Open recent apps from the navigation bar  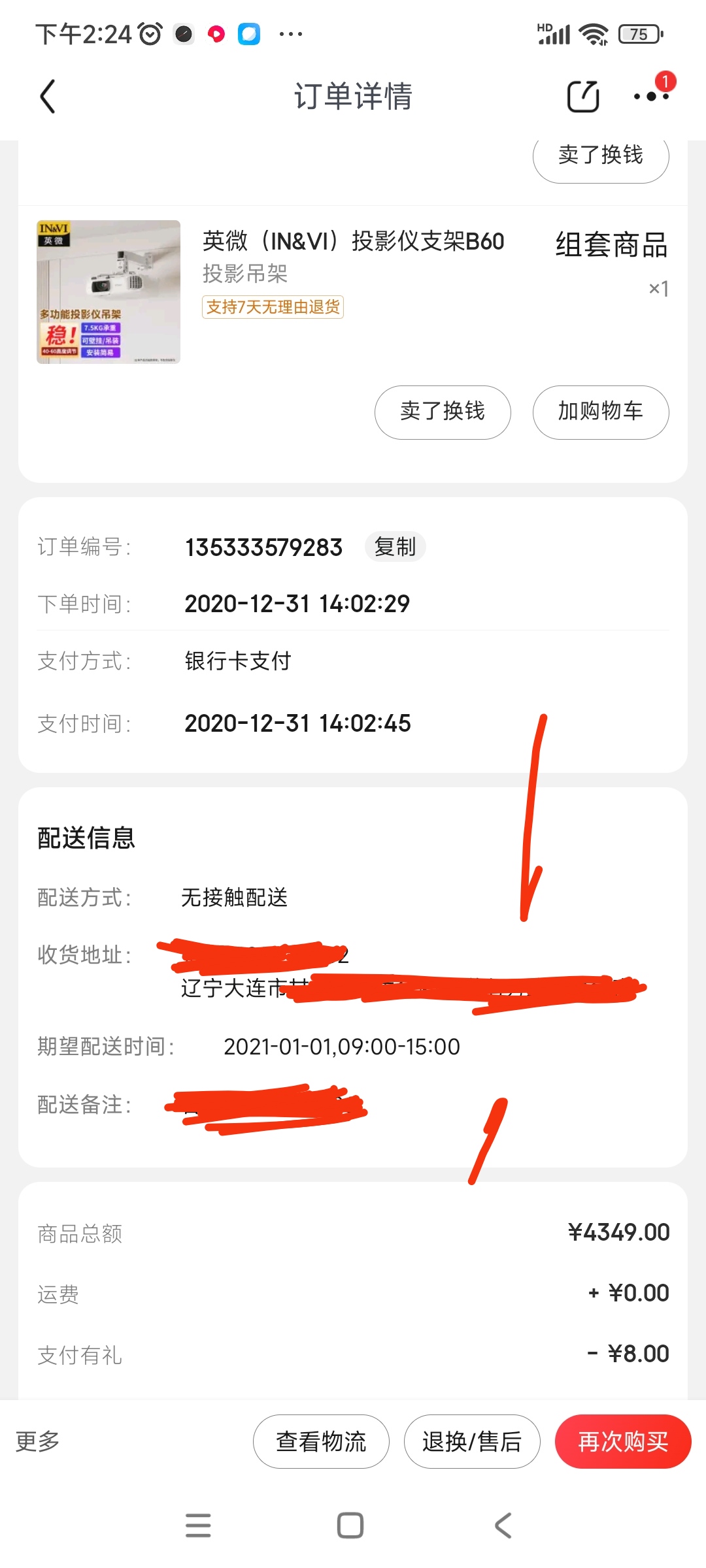[198, 1526]
